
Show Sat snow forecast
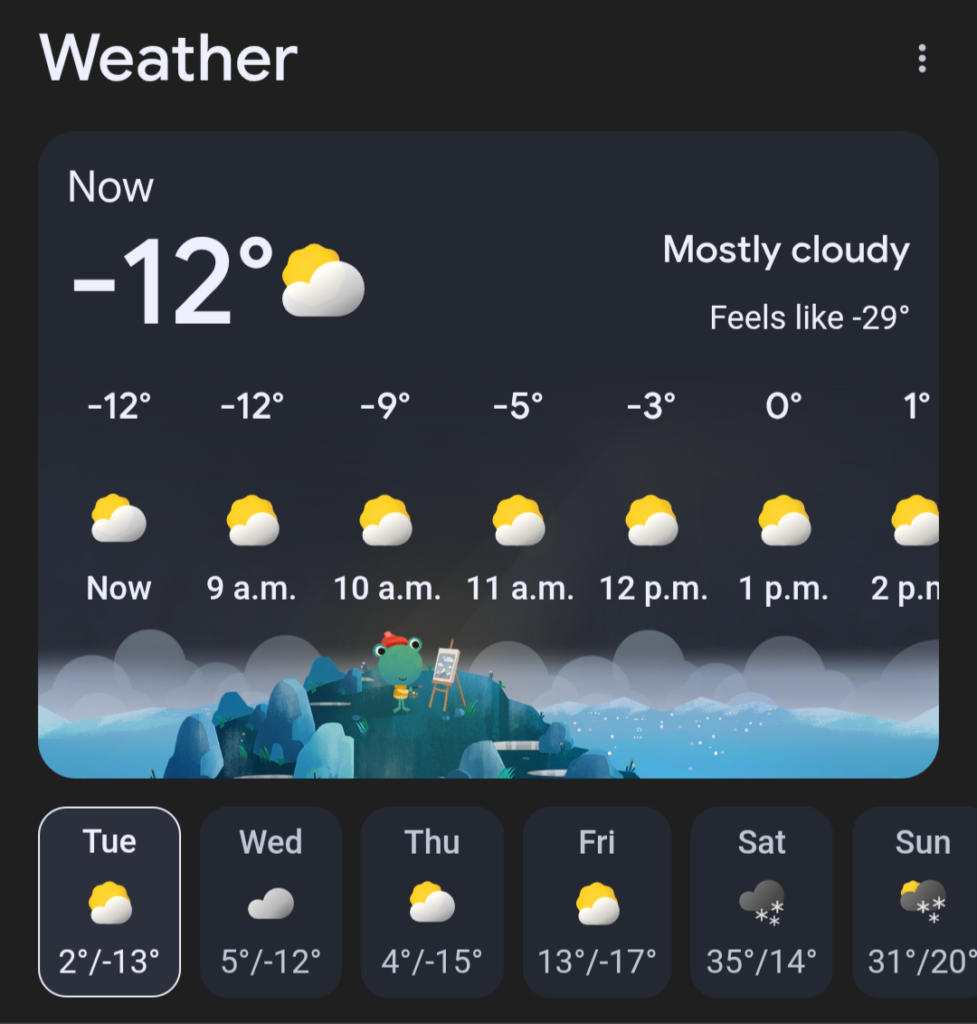[762, 902]
